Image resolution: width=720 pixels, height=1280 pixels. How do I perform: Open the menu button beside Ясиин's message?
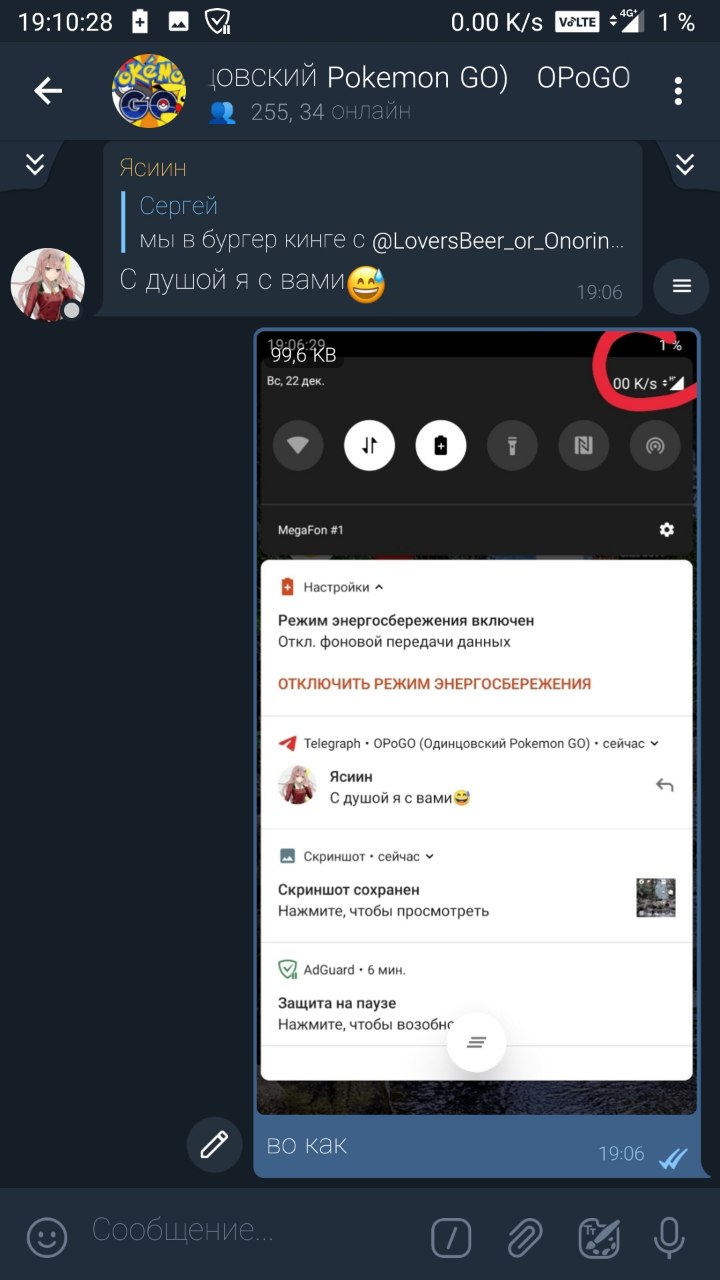pos(681,287)
